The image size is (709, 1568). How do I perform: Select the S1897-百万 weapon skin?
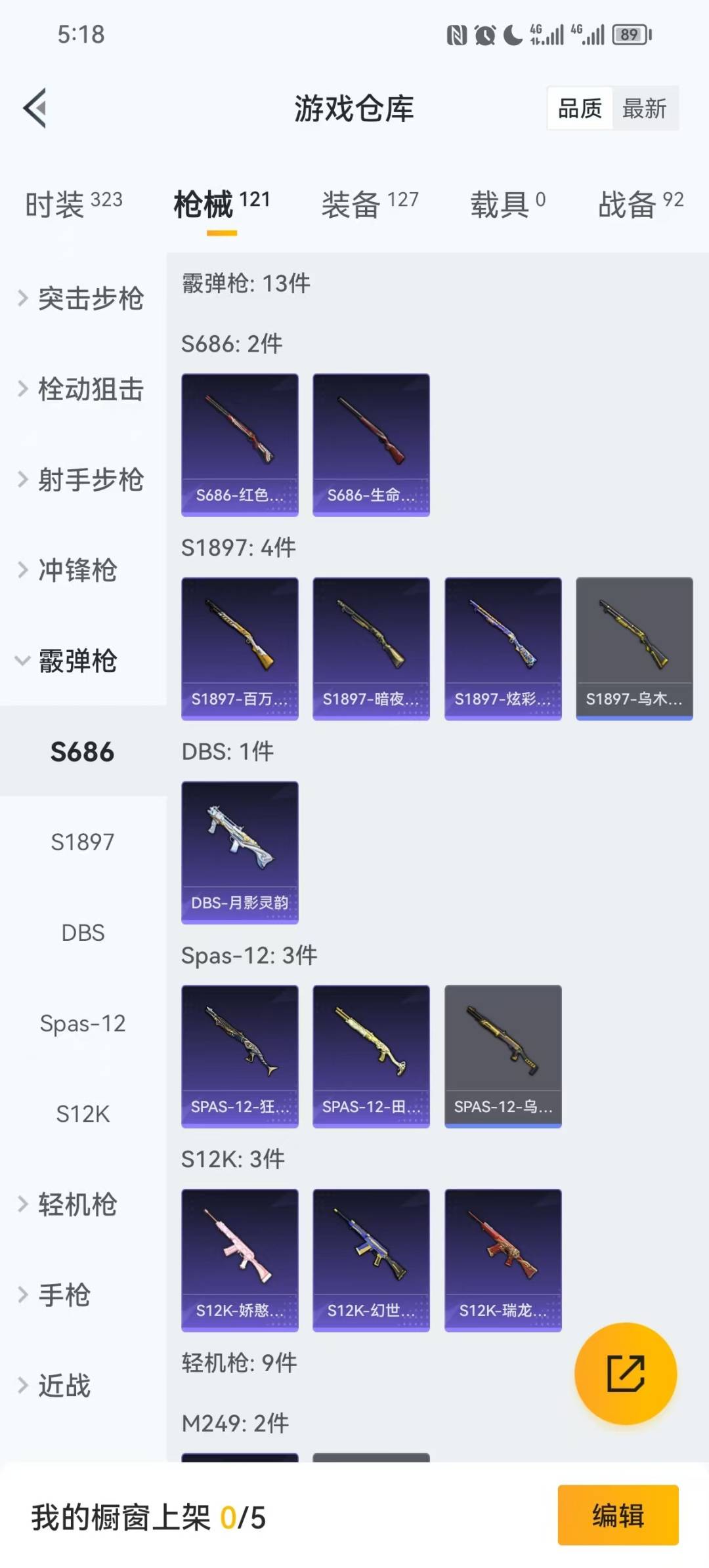(x=240, y=647)
